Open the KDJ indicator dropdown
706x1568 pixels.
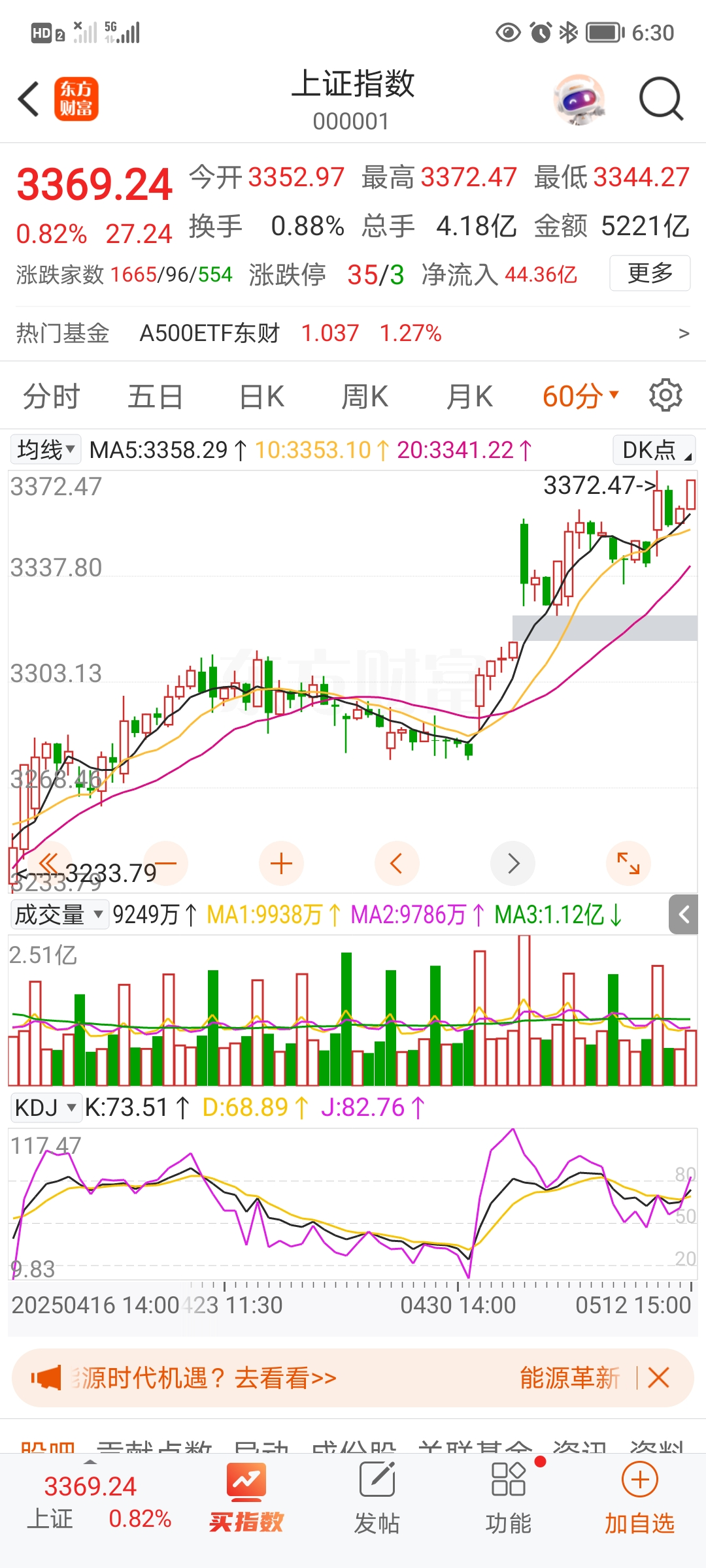click(x=46, y=1107)
